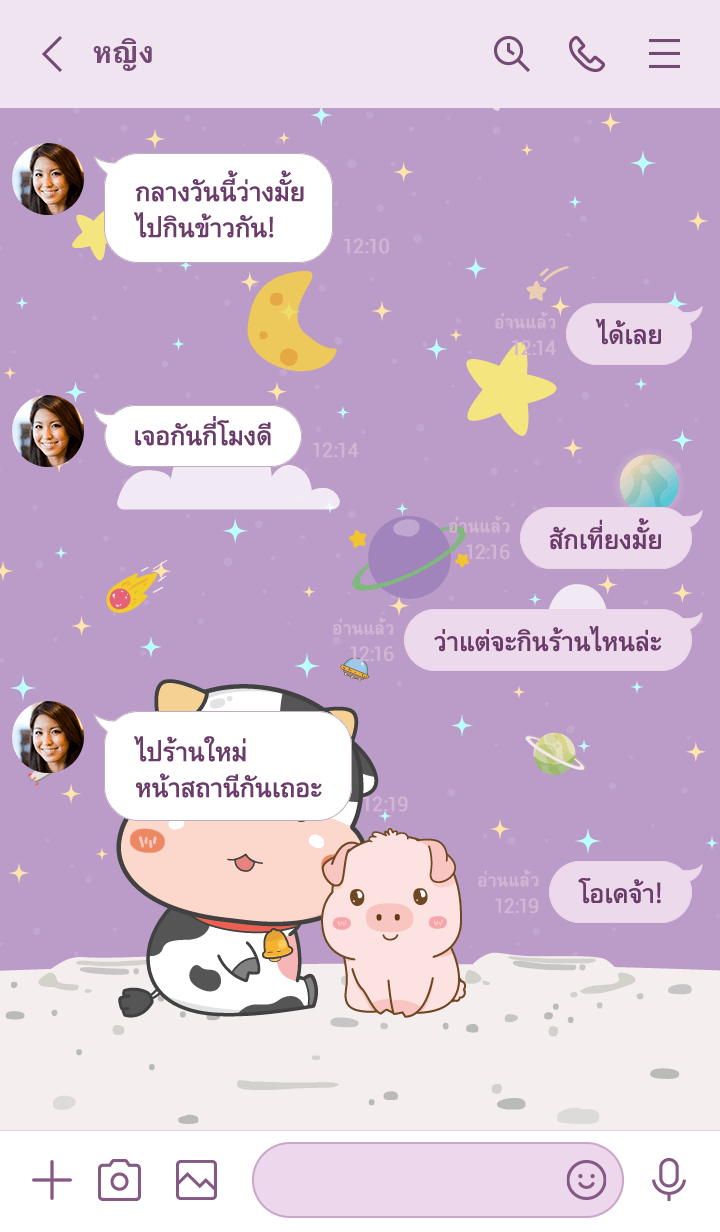720x1232 pixels.
Task: Launch the camera to take a photo
Action: point(119,1180)
